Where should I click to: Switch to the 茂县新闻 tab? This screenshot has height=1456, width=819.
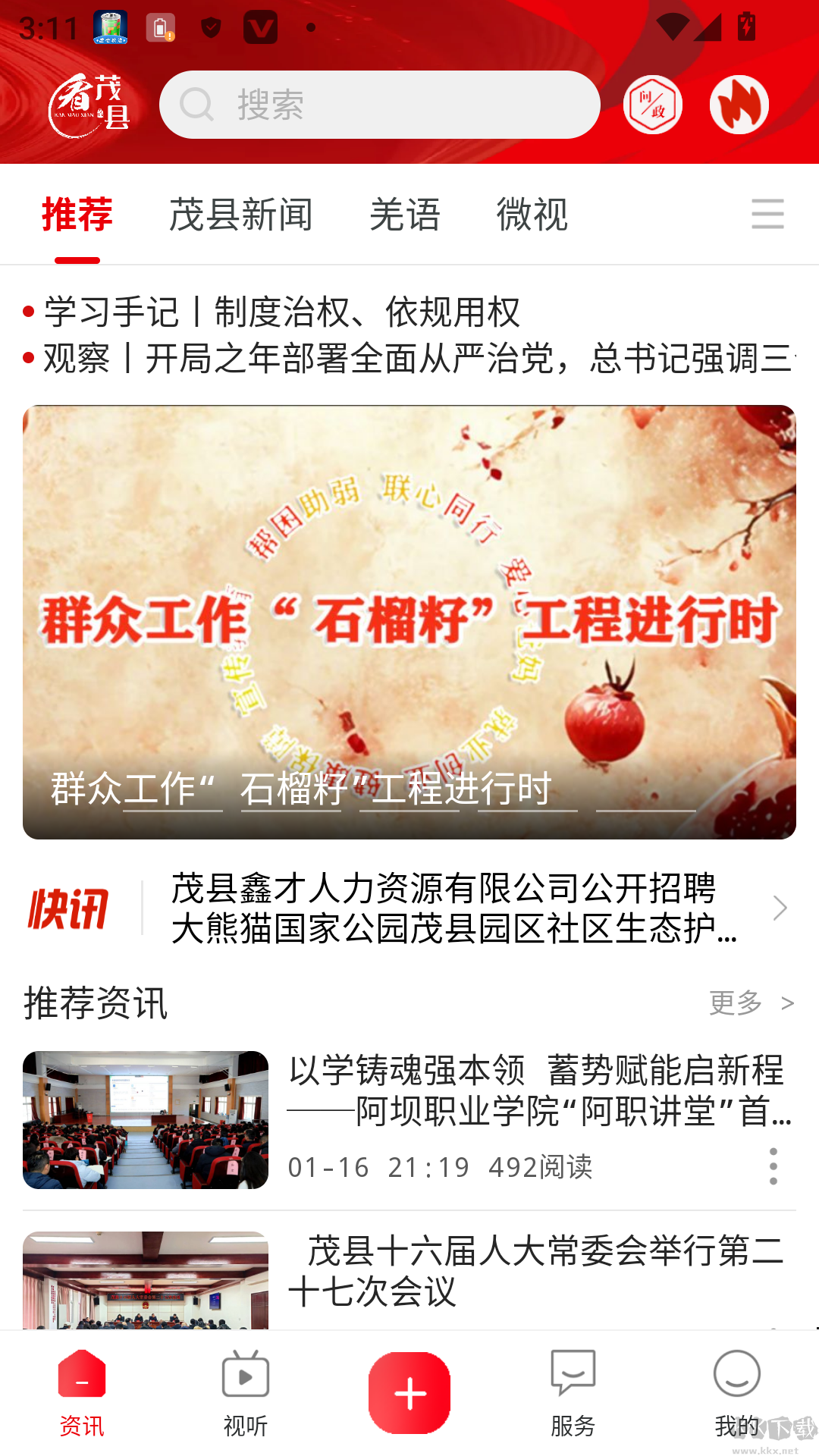coord(240,214)
